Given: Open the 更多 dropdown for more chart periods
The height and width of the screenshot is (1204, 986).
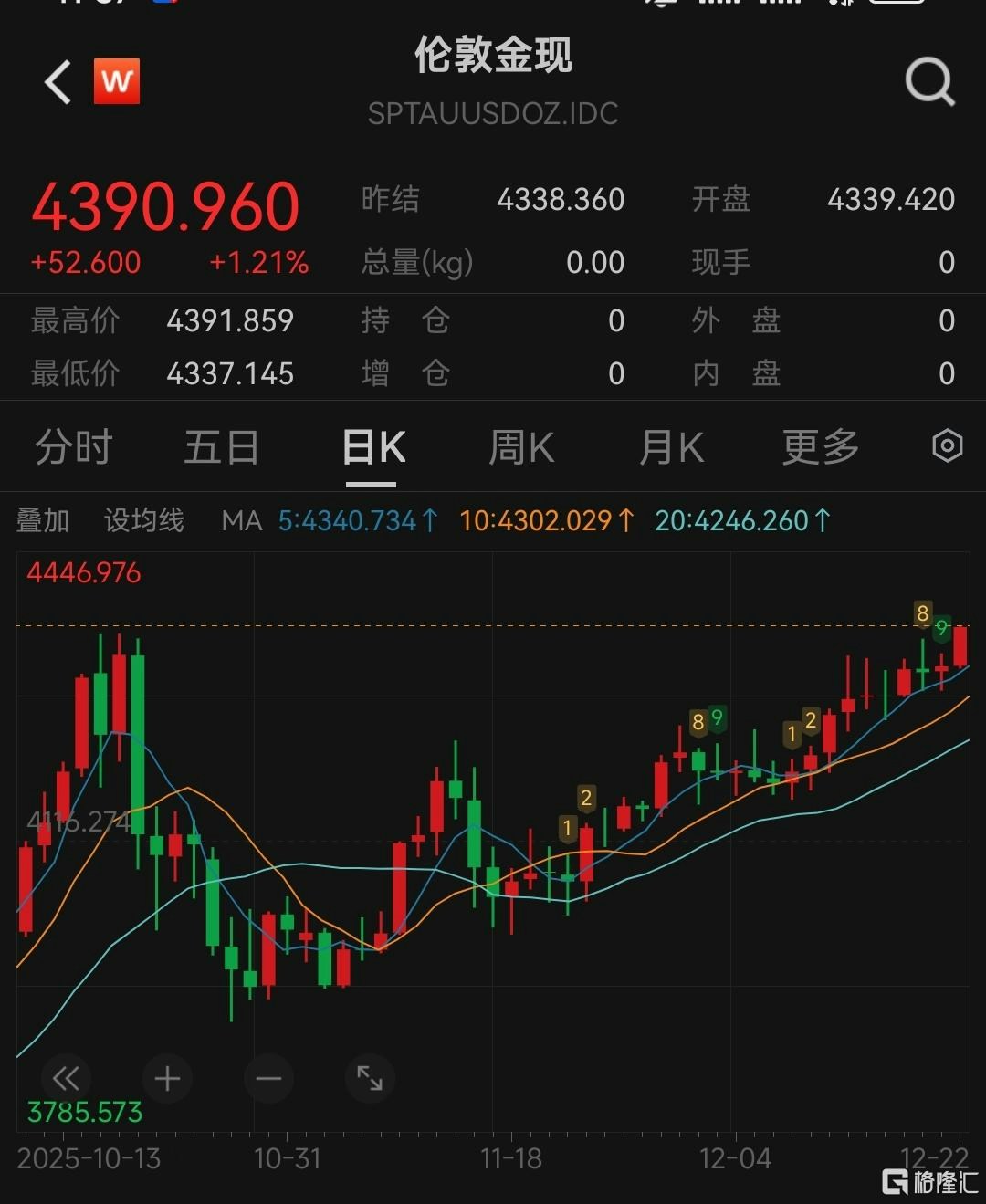Looking at the screenshot, I should (819, 447).
